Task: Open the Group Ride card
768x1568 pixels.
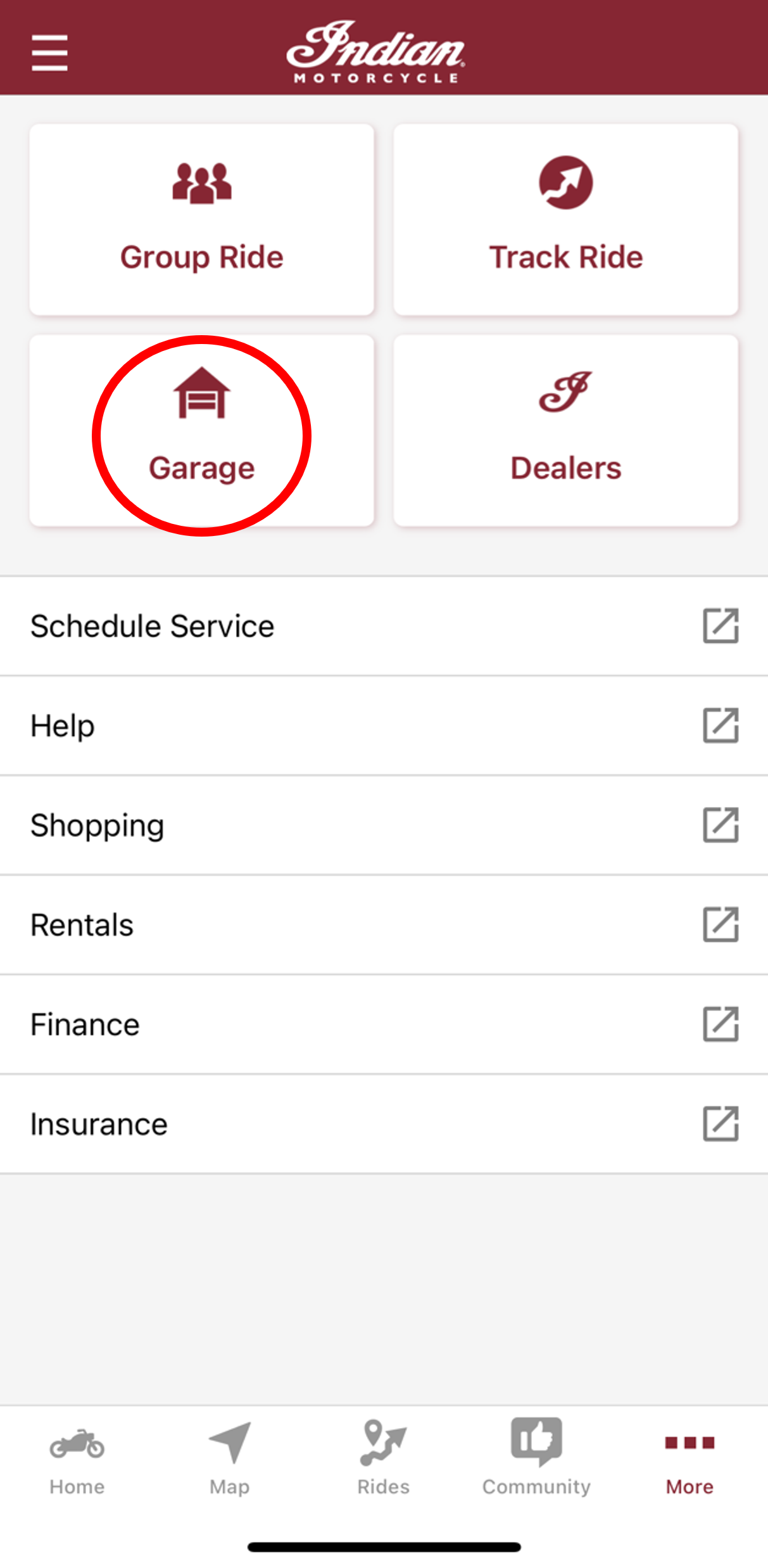Action: 201,220
